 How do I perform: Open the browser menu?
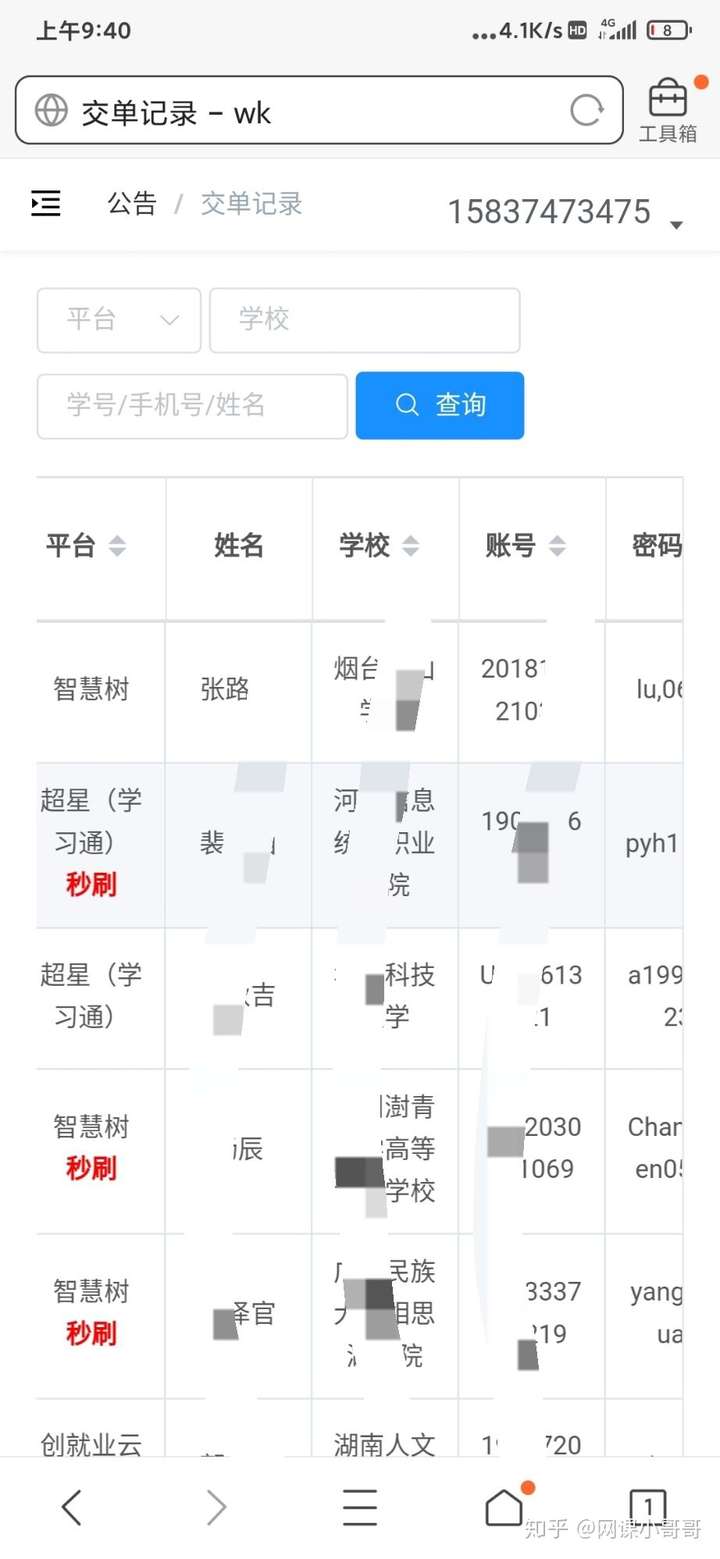[x=360, y=1507]
